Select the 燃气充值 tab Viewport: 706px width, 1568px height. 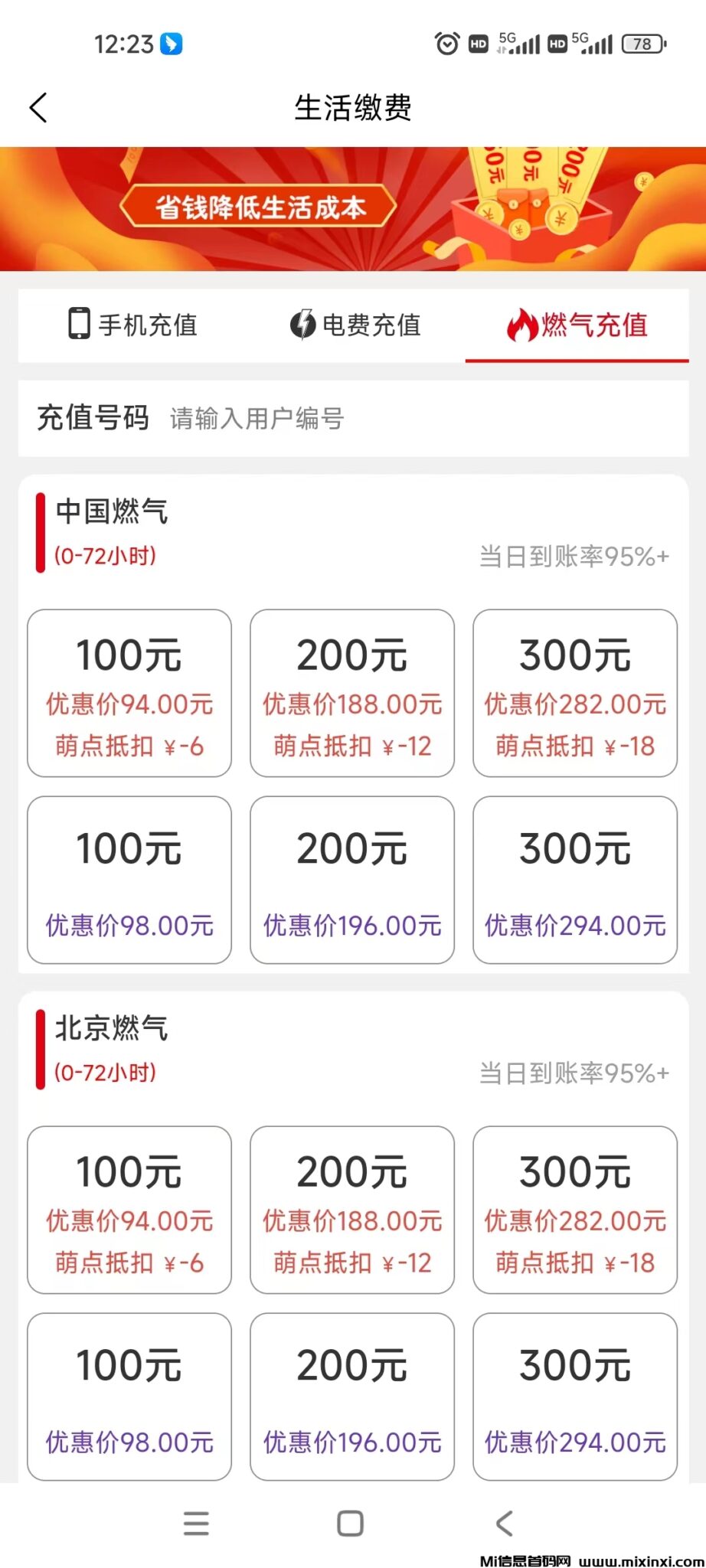577,325
